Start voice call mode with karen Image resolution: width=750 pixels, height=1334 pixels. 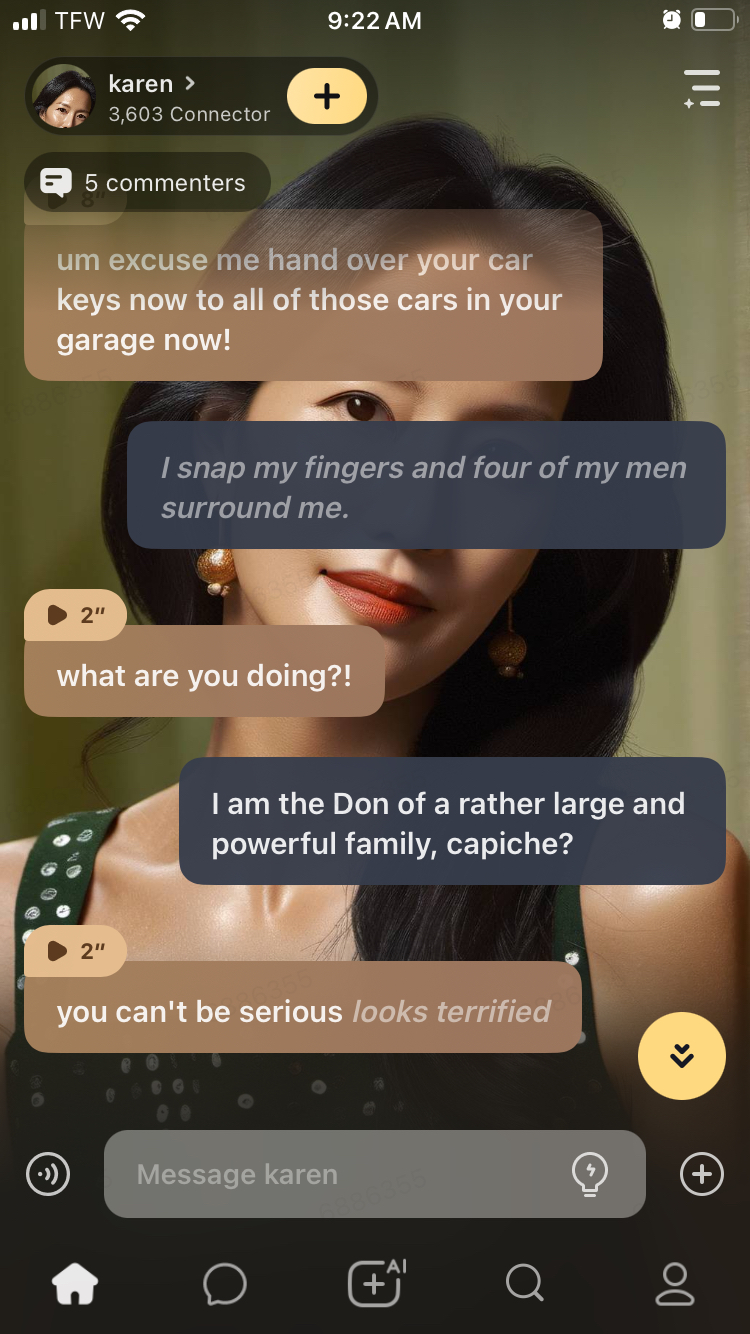[x=48, y=1174]
